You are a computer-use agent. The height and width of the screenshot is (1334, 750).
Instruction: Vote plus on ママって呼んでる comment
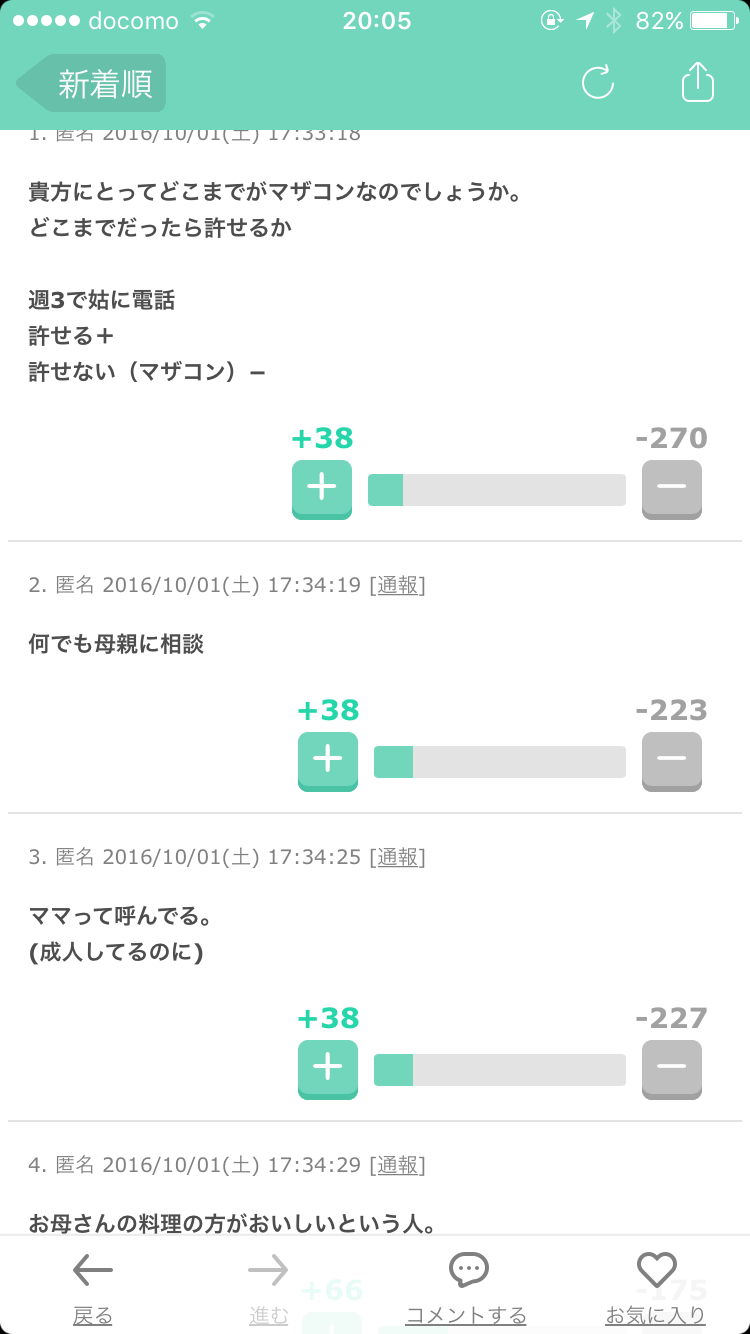tap(328, 1069)
